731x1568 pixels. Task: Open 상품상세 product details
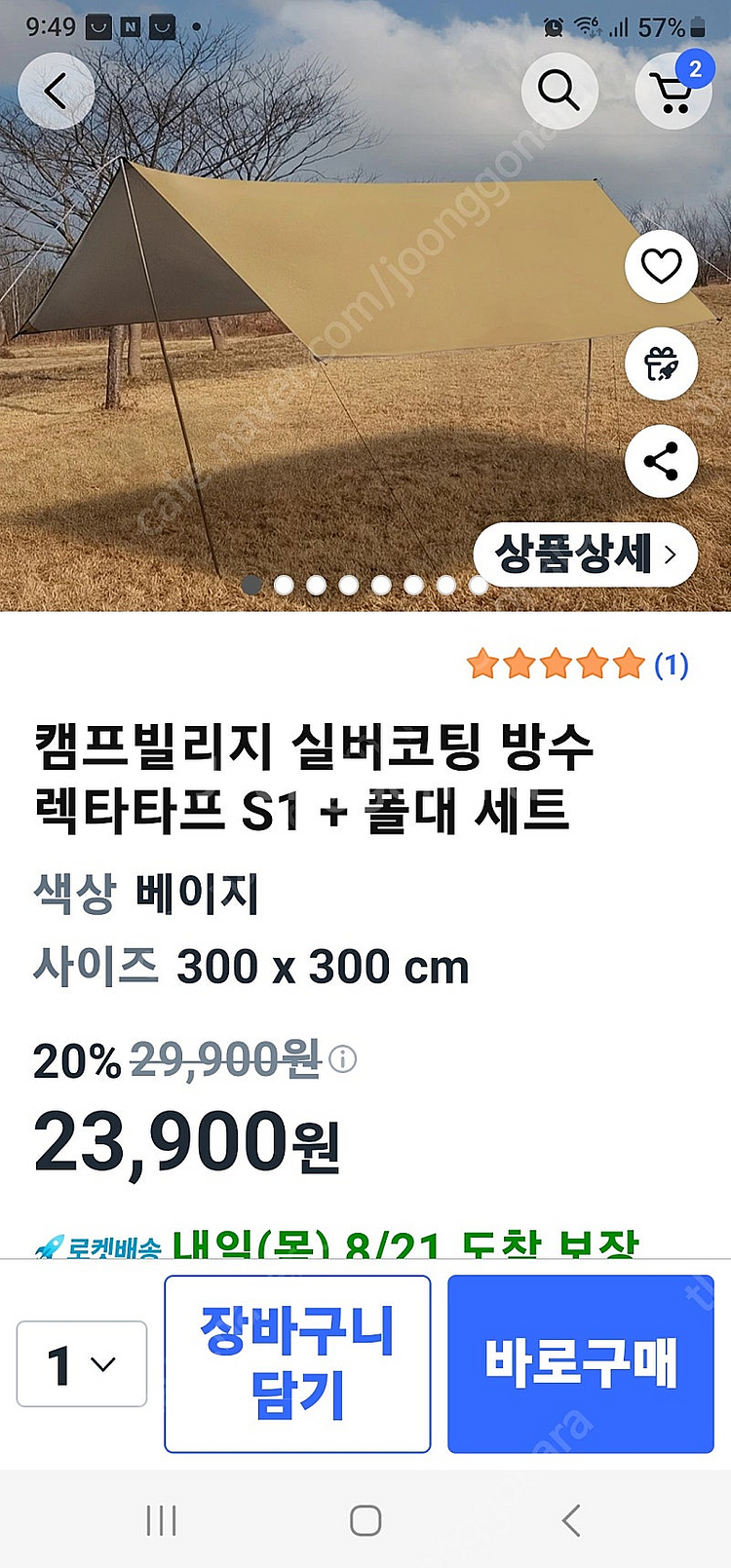[585, 555]
